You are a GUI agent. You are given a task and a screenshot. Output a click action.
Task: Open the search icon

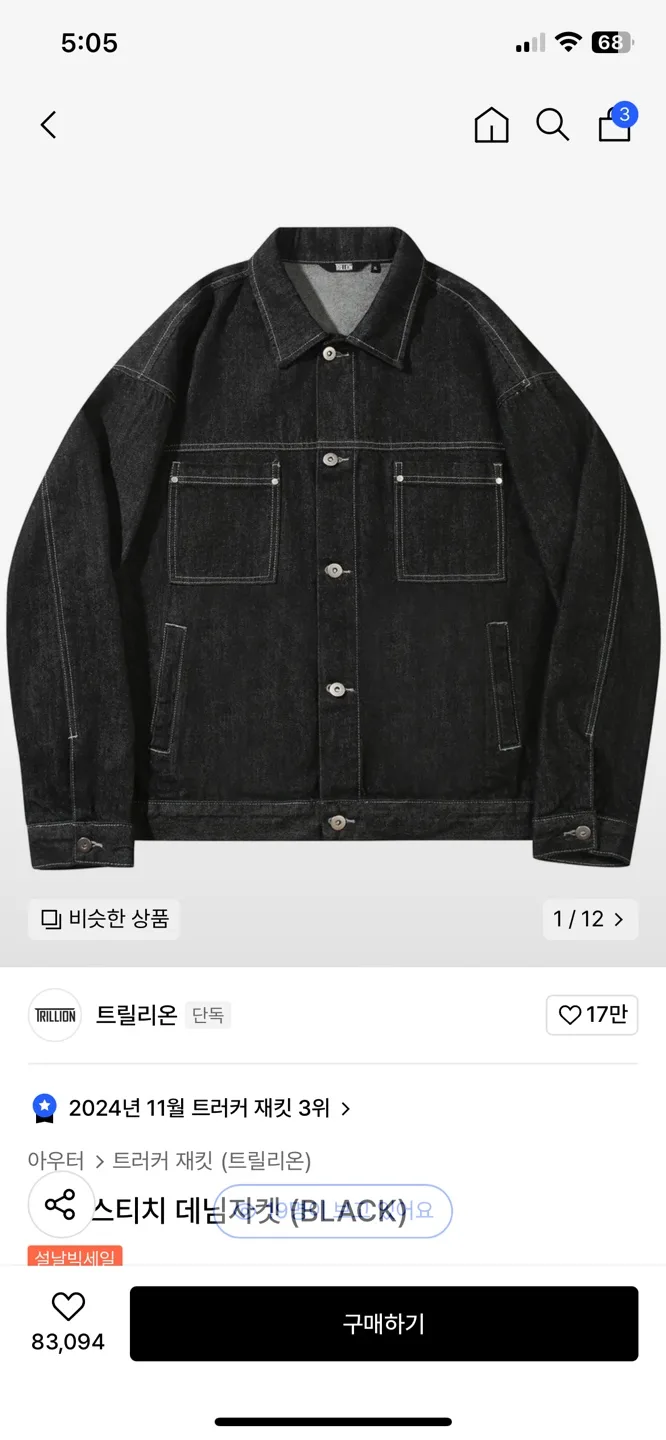pyautogui.click(x=552, y=125)
